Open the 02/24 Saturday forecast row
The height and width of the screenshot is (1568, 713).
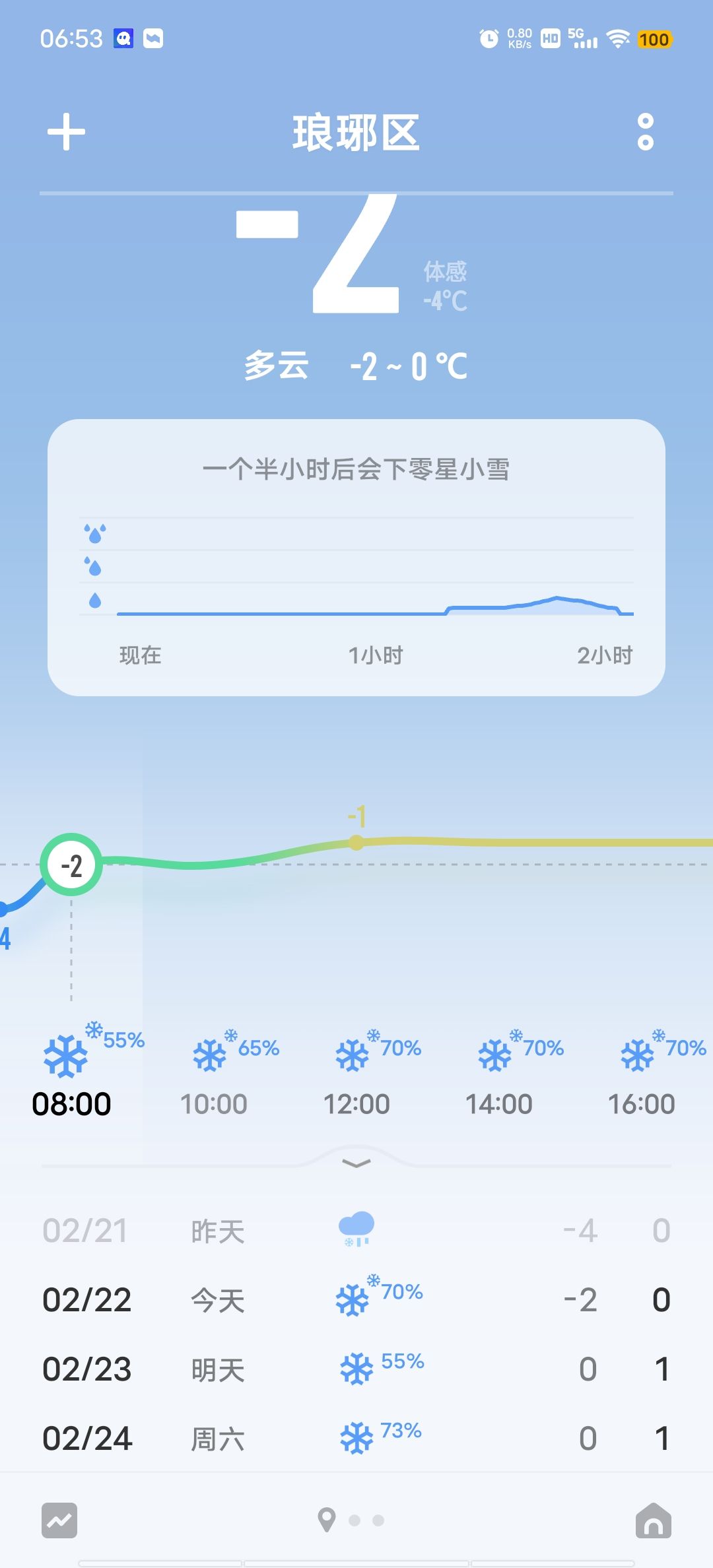pyautogui.click(x=356, y=1439)
